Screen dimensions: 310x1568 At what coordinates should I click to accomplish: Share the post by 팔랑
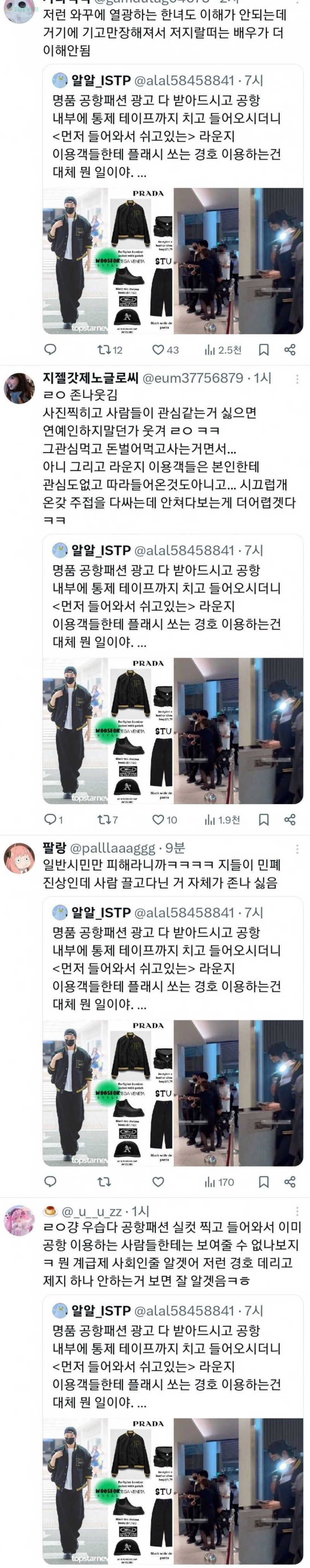click(x=290, y=1182)
